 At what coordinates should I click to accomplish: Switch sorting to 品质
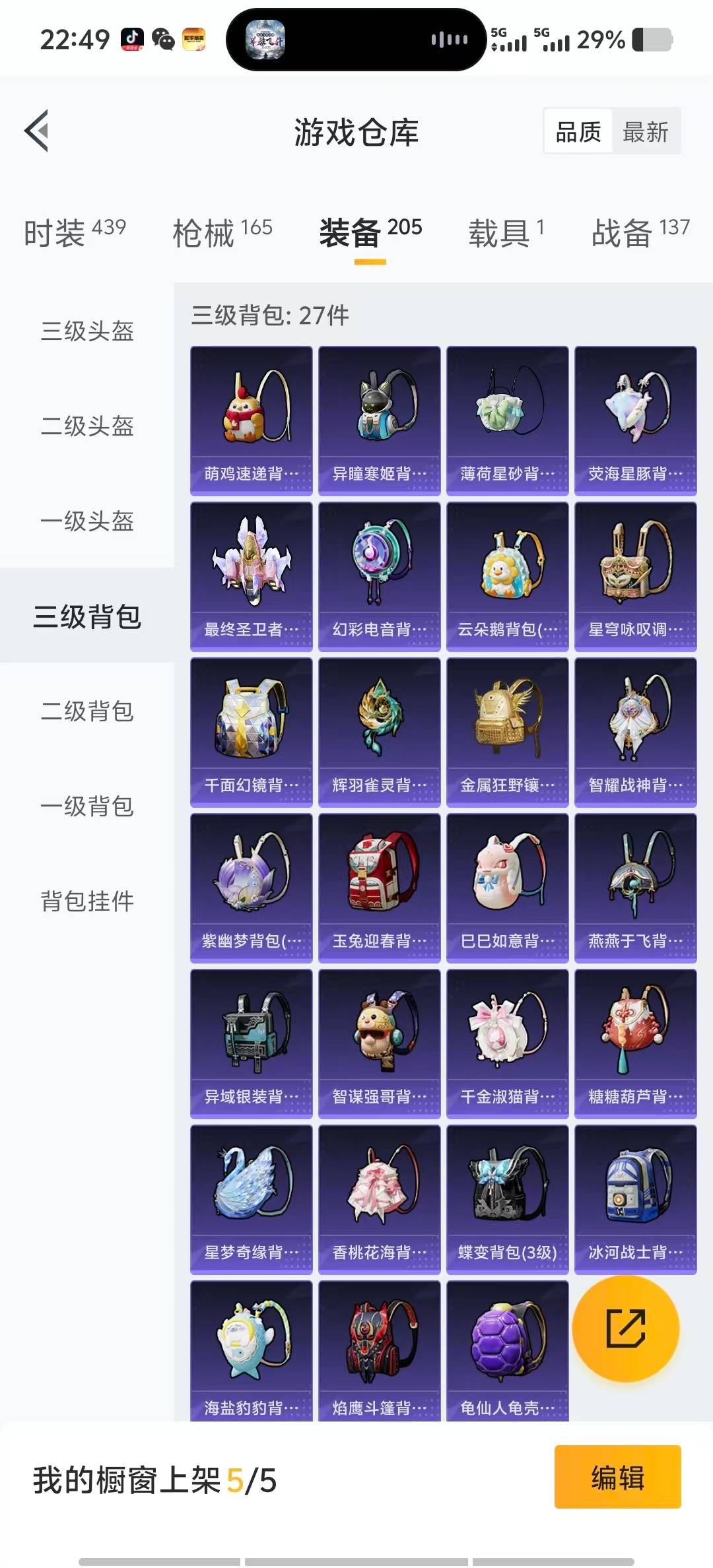click(576, 131)
